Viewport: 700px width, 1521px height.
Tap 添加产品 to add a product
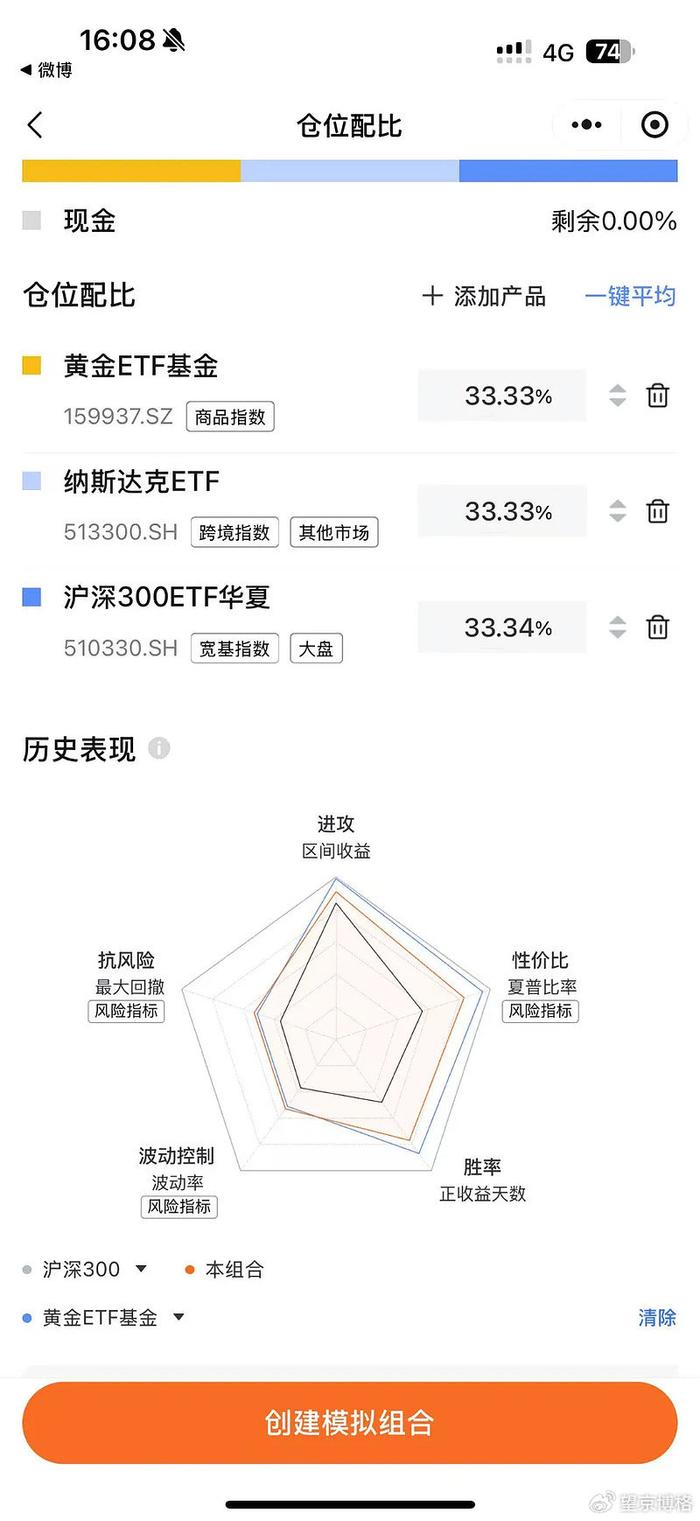click(x=484, y=296)
